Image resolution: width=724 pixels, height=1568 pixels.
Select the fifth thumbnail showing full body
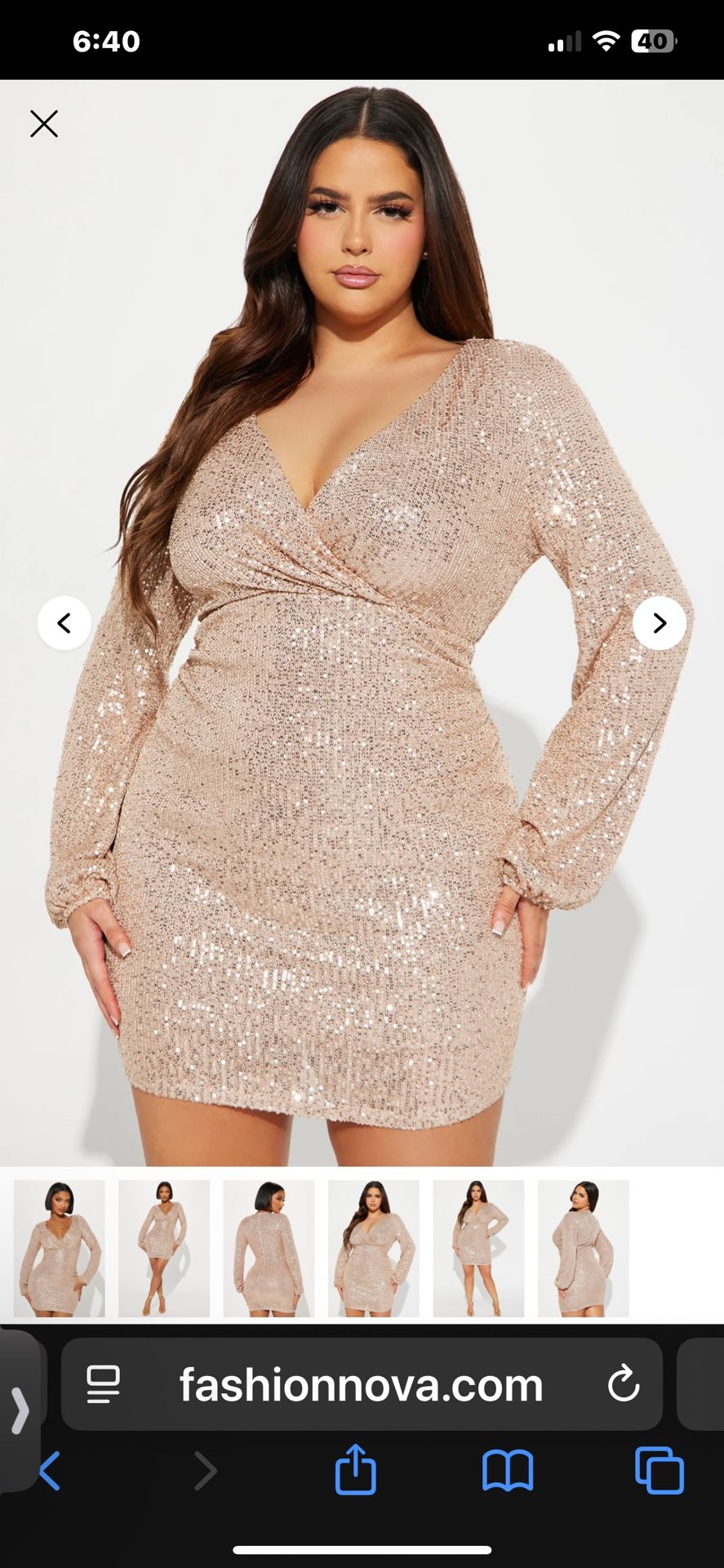(x=478, y=1248)
